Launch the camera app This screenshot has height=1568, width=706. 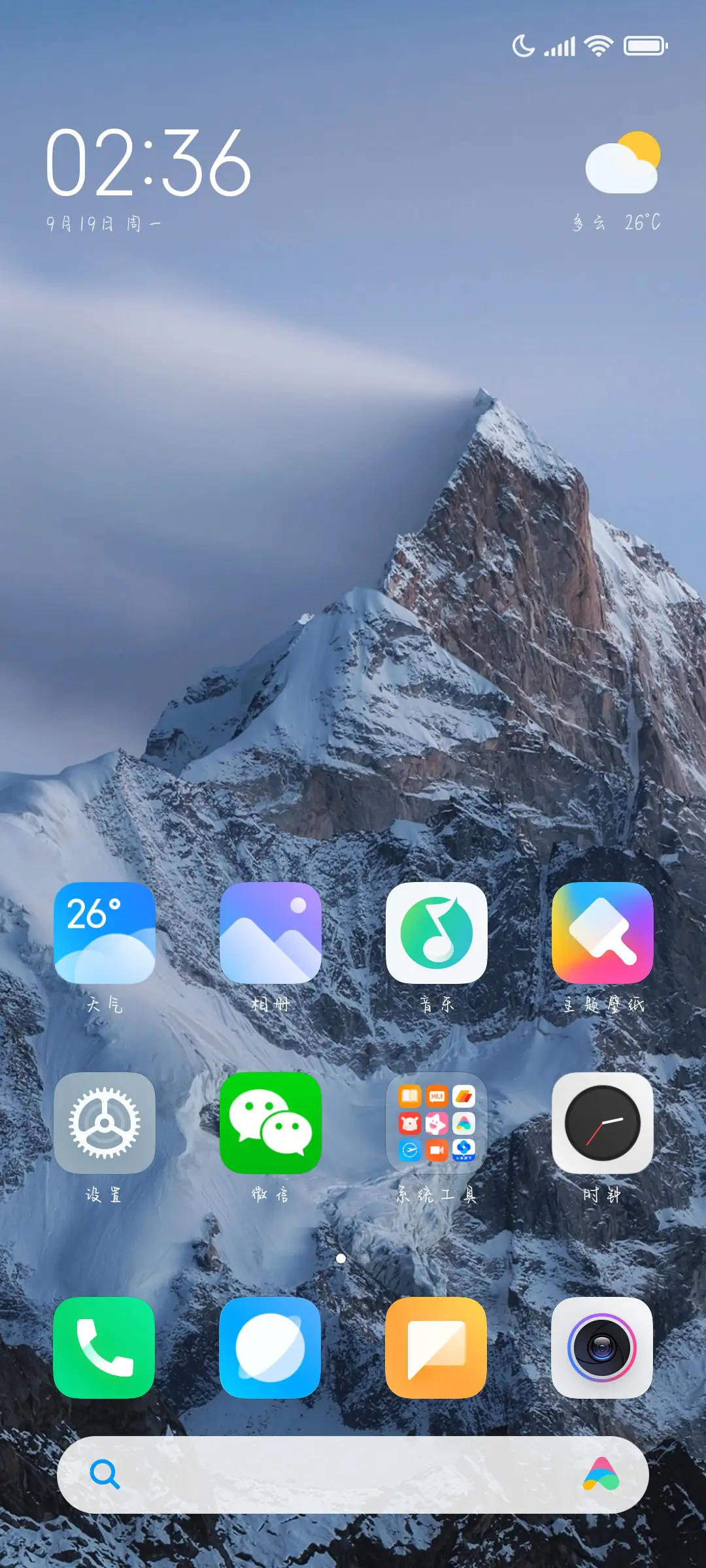[x=603, y=1347]
